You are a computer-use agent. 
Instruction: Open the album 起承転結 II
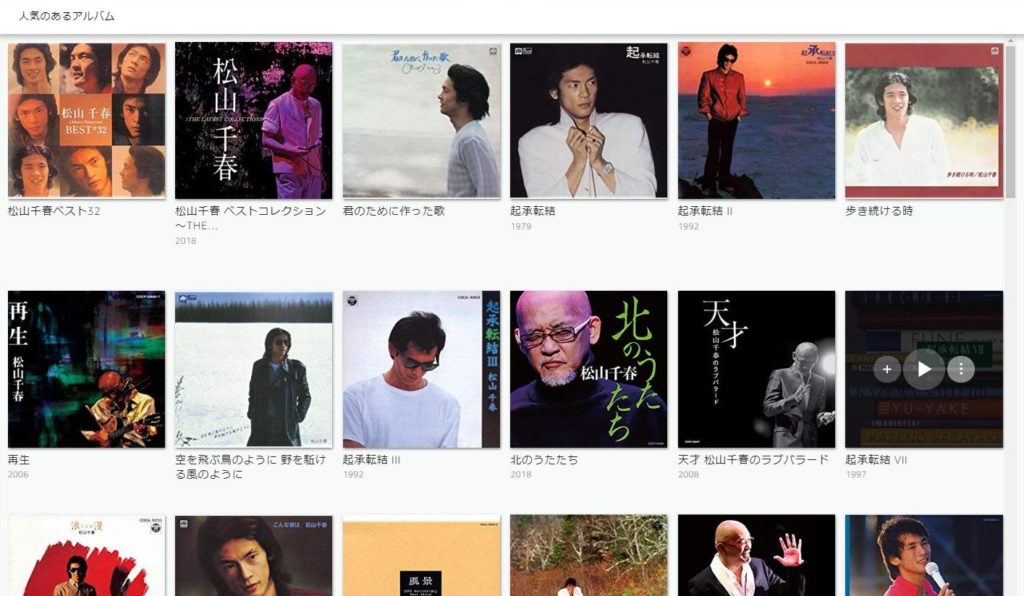pyautogui.click(x=756, y=120)
